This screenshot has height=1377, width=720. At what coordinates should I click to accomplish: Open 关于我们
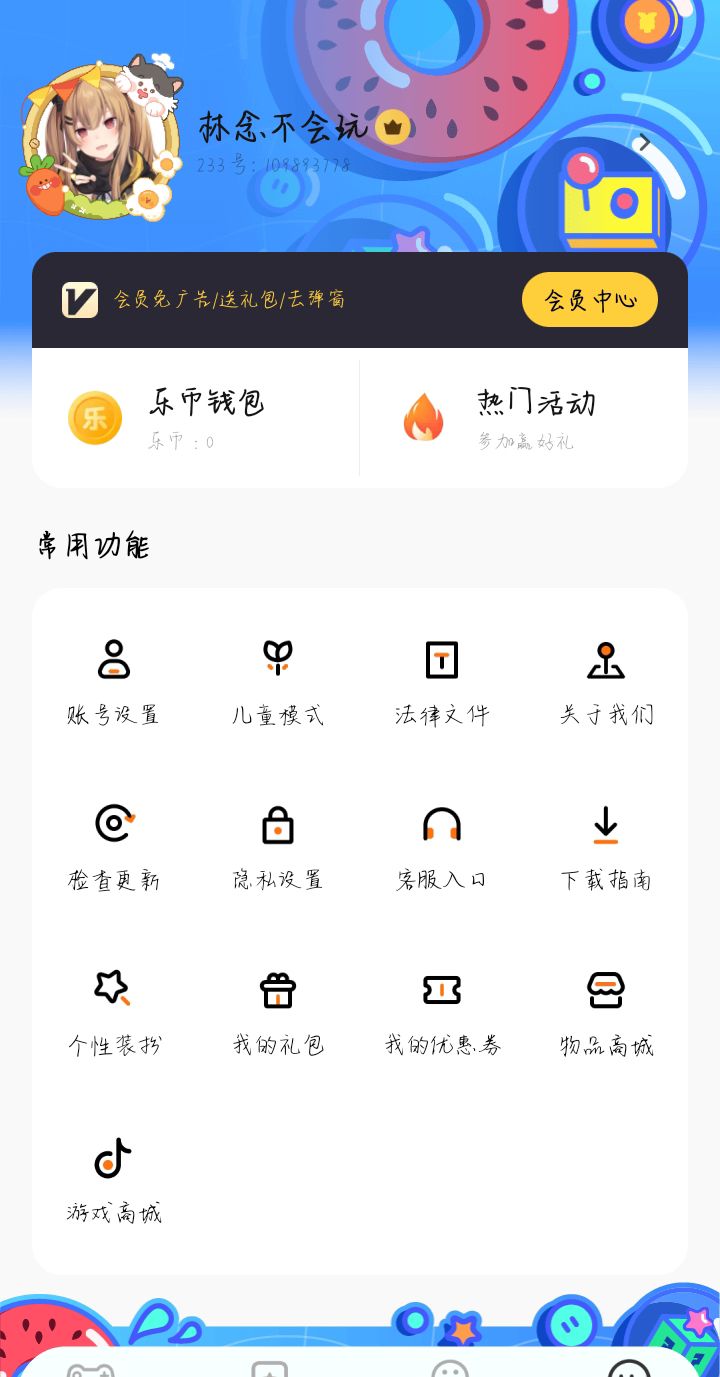[x=606, y=682]
